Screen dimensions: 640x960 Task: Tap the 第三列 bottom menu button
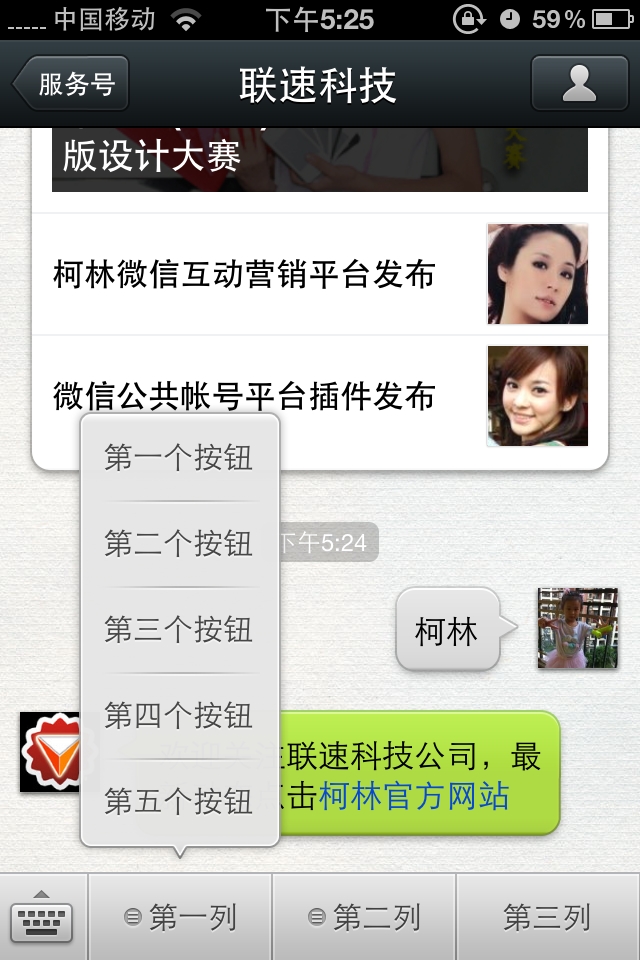547,917
